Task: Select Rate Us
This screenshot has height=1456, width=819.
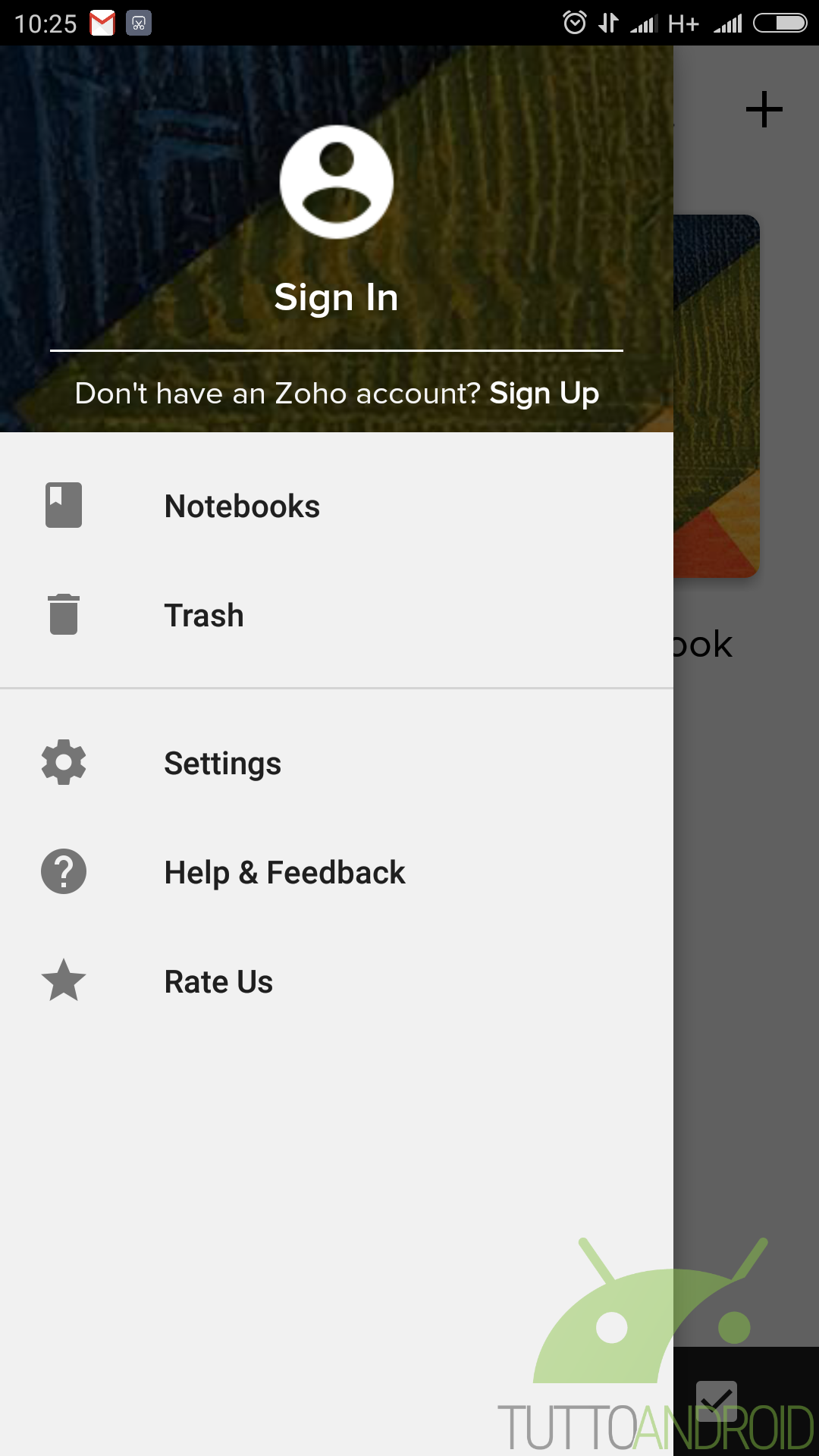Action: [337, 981]
